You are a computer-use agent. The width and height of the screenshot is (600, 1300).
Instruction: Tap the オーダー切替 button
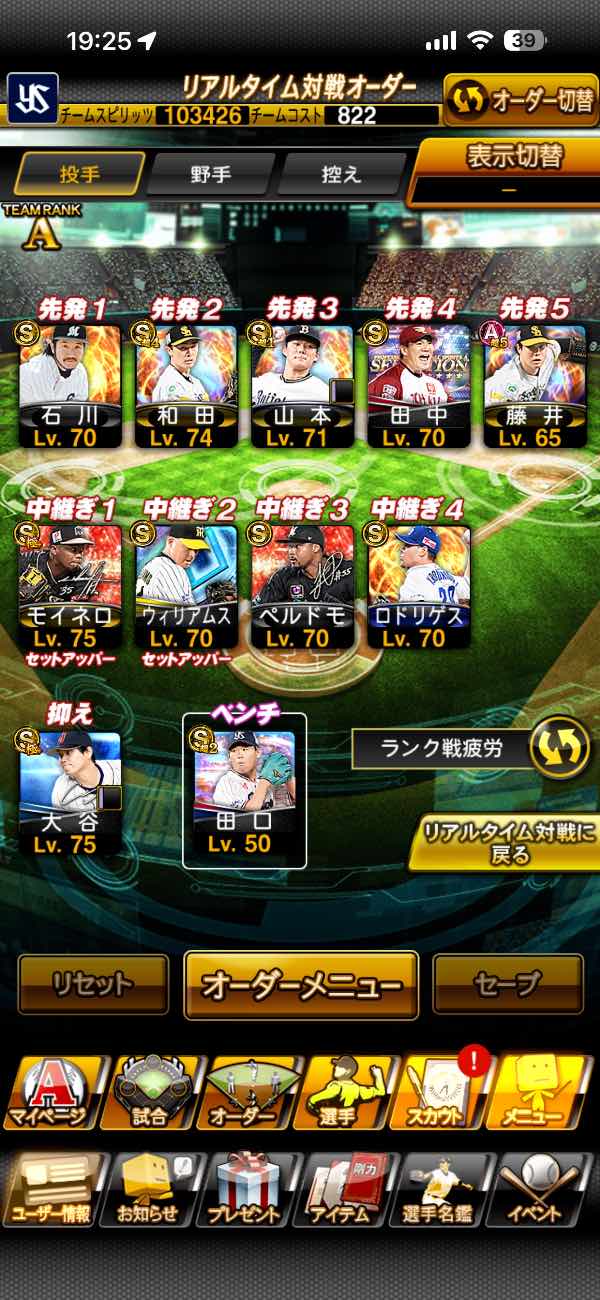[x=520, y=100]
